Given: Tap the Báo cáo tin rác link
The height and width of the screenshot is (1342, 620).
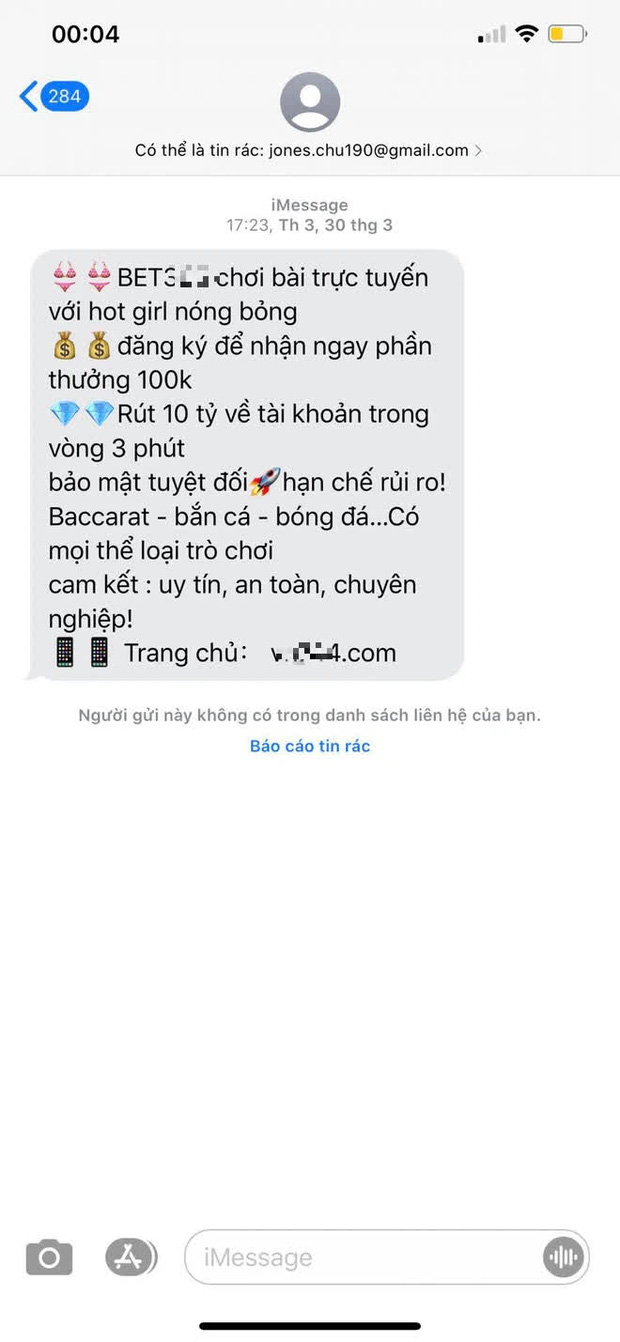Looking at the screenshot, I should click(x=310, y=746).
